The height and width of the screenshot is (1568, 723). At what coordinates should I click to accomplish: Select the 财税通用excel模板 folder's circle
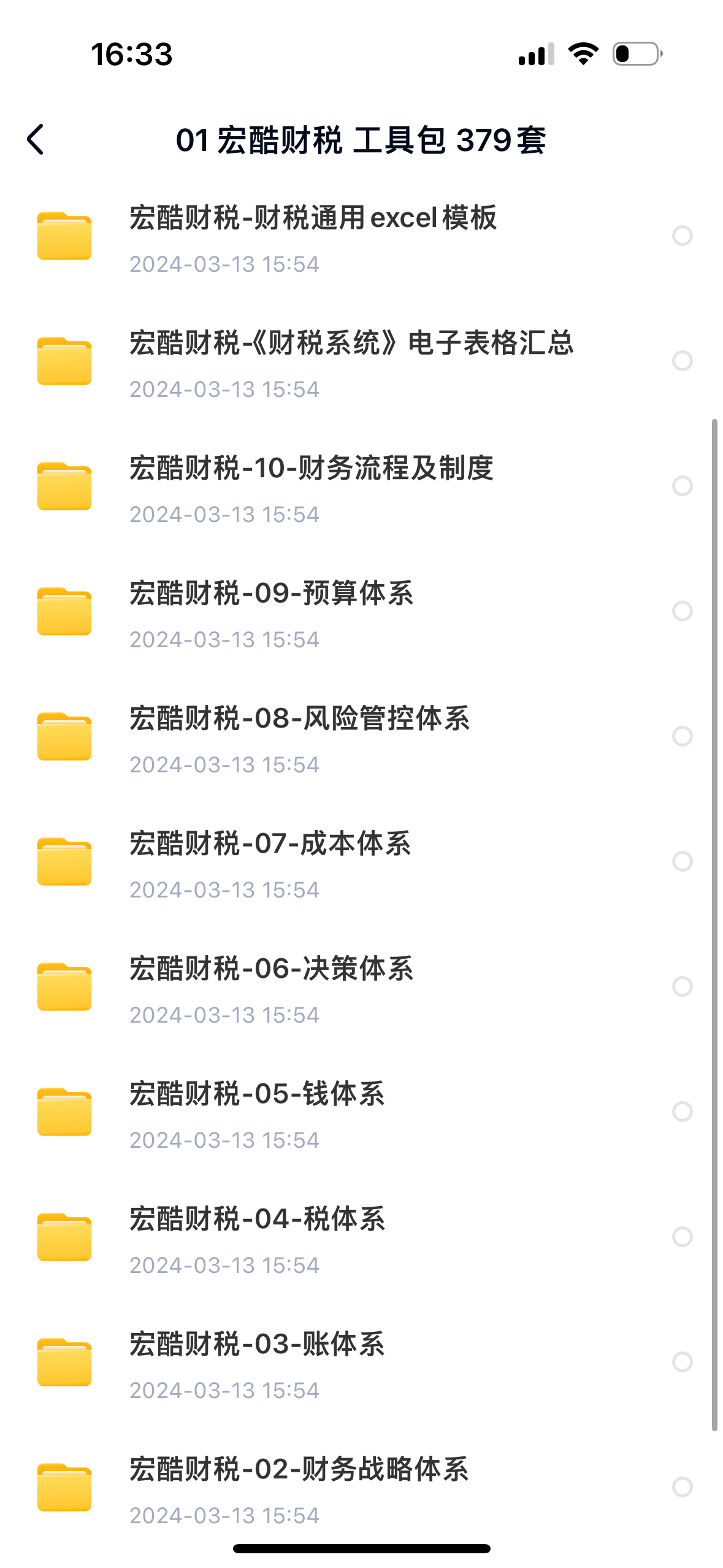682,236
